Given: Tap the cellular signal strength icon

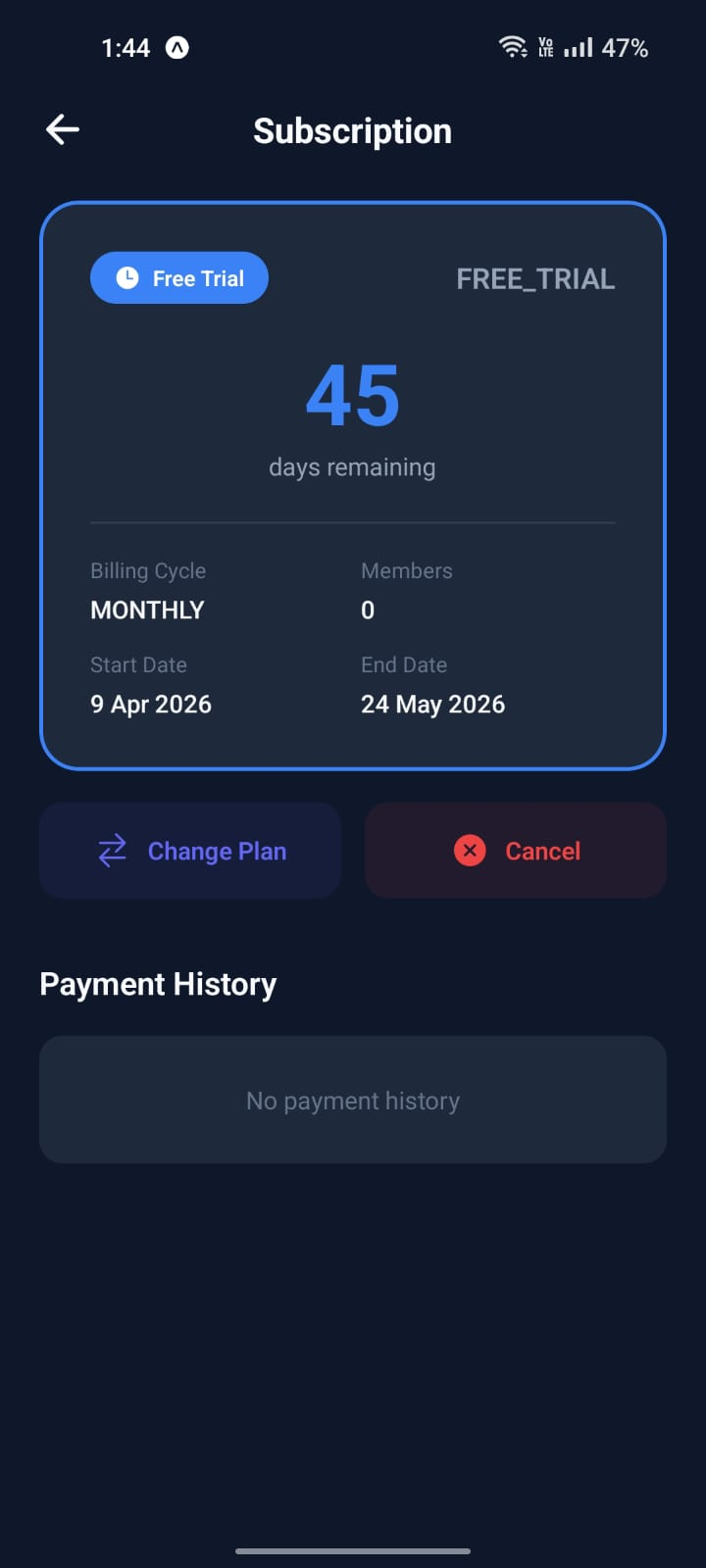Looking at the screenshot, I should (578, 46).
